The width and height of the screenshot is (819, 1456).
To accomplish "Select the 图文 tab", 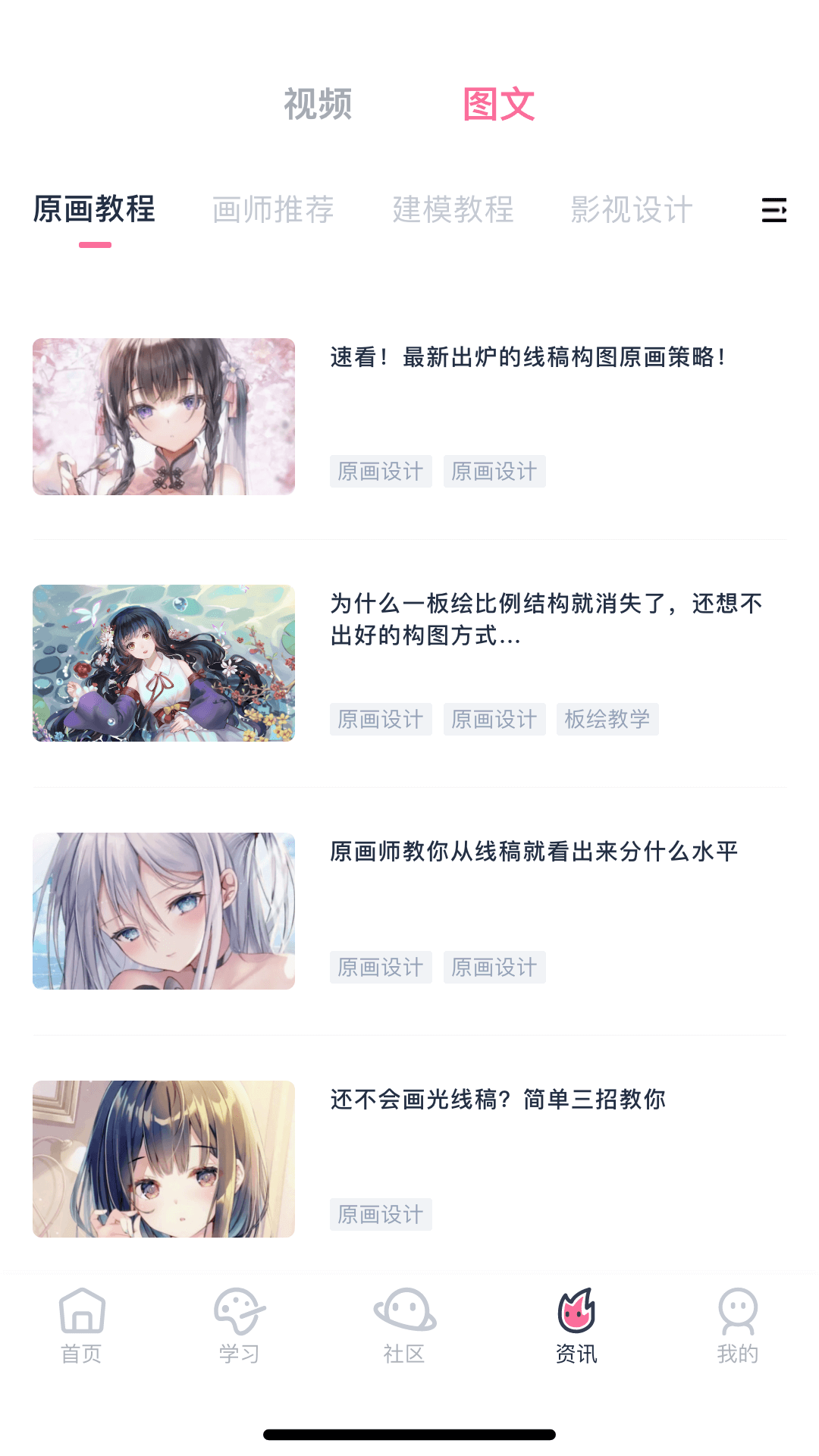I will point(498,103).
